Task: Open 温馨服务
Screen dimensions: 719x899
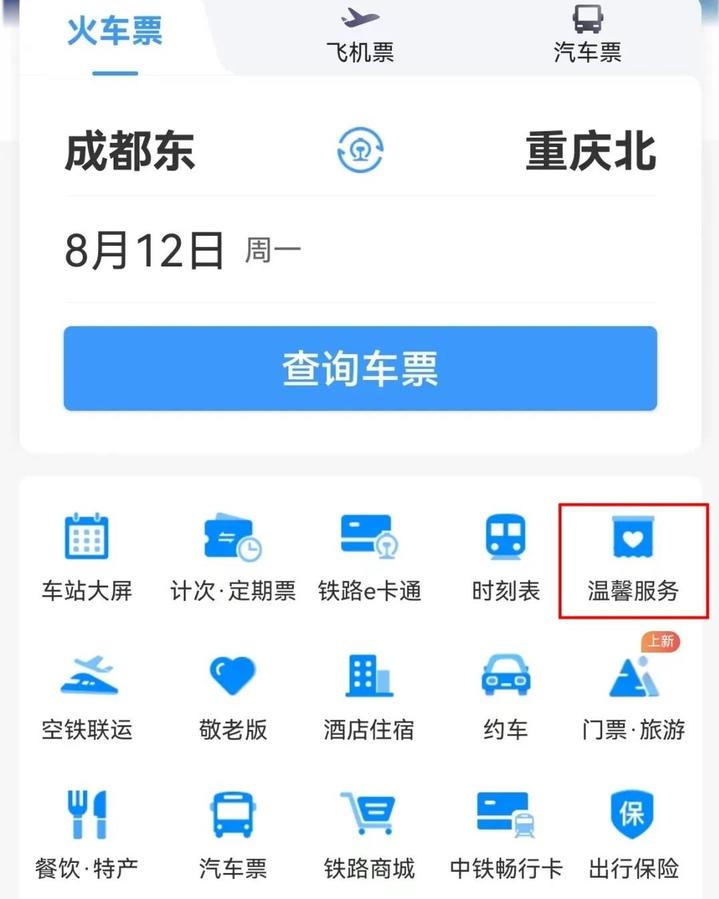Action: click(633, 556)
